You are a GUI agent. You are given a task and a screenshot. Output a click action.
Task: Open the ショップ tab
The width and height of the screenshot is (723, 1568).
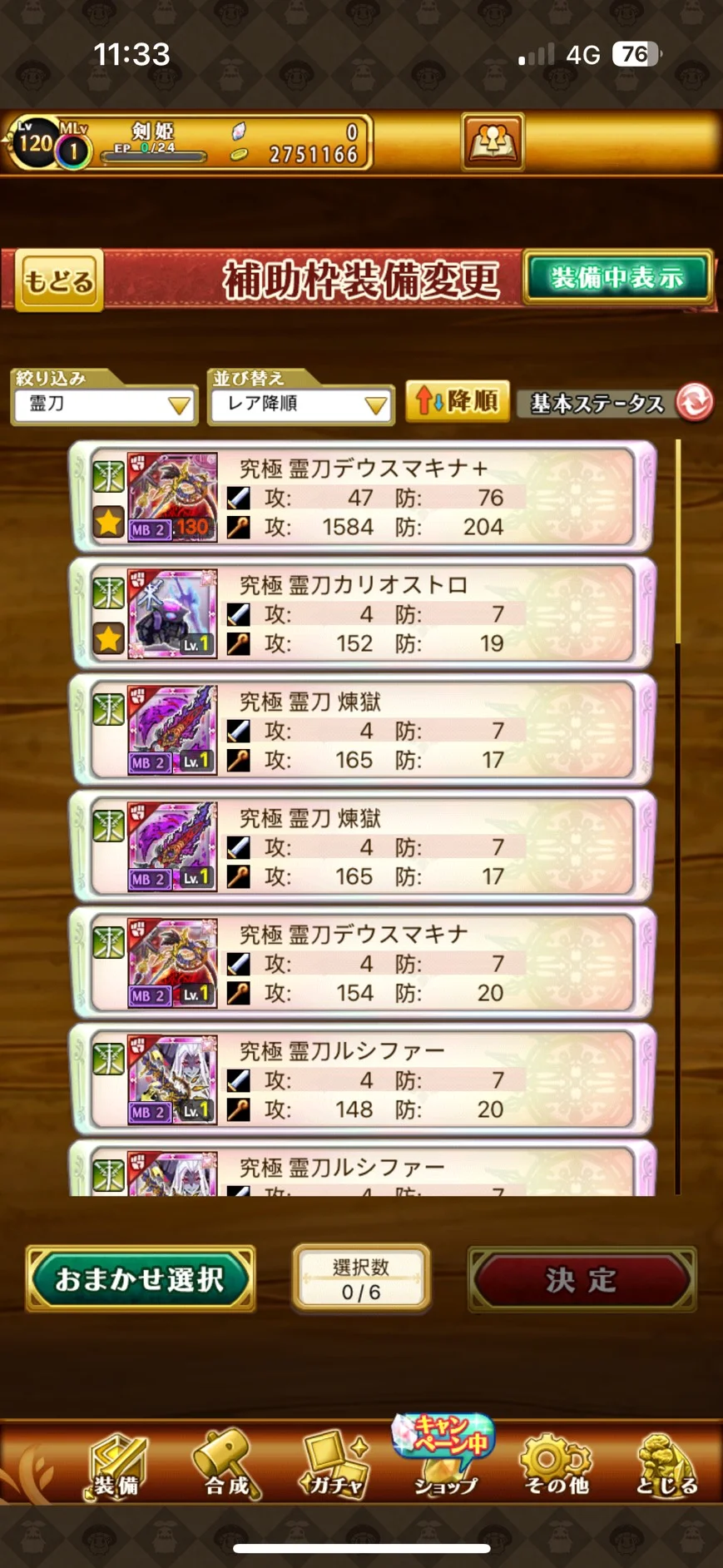[445, 1458]
